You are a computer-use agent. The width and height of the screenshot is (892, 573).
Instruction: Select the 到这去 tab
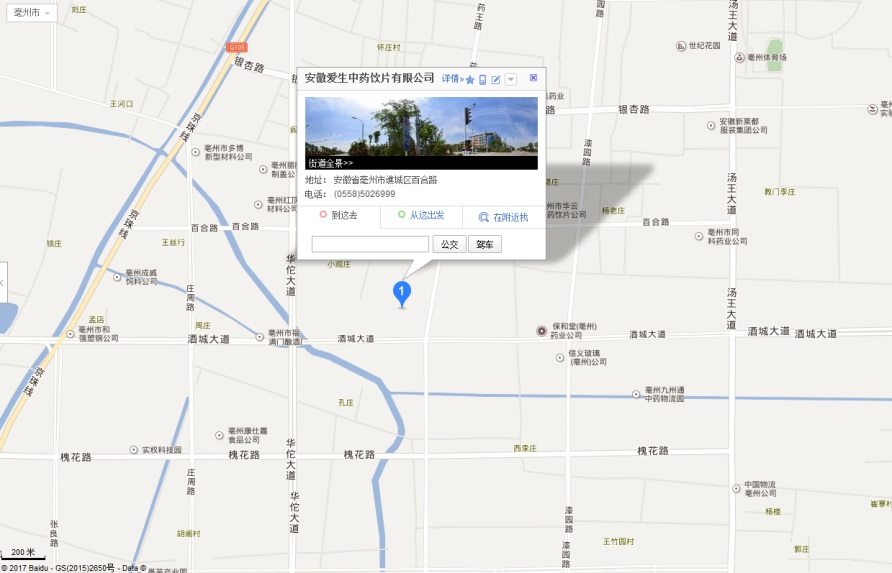click(339, 216)
